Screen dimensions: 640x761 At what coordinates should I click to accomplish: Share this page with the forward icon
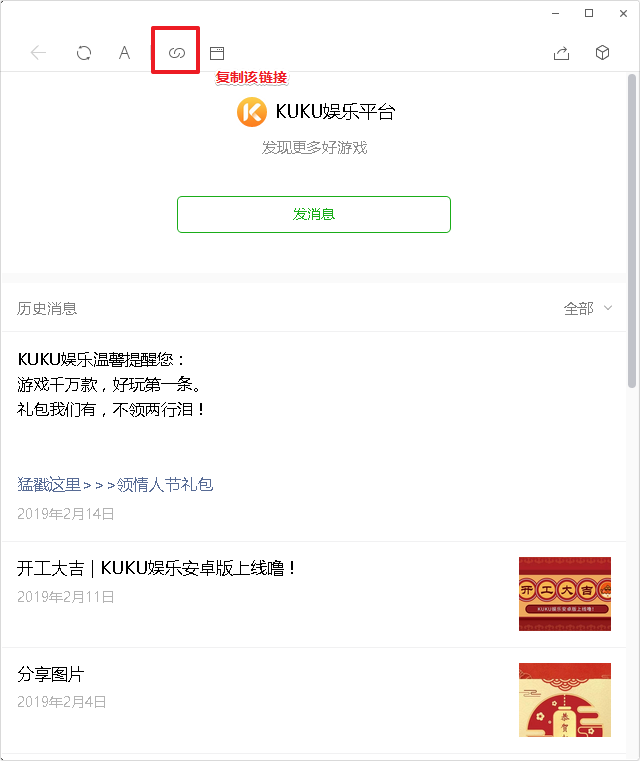561,53
